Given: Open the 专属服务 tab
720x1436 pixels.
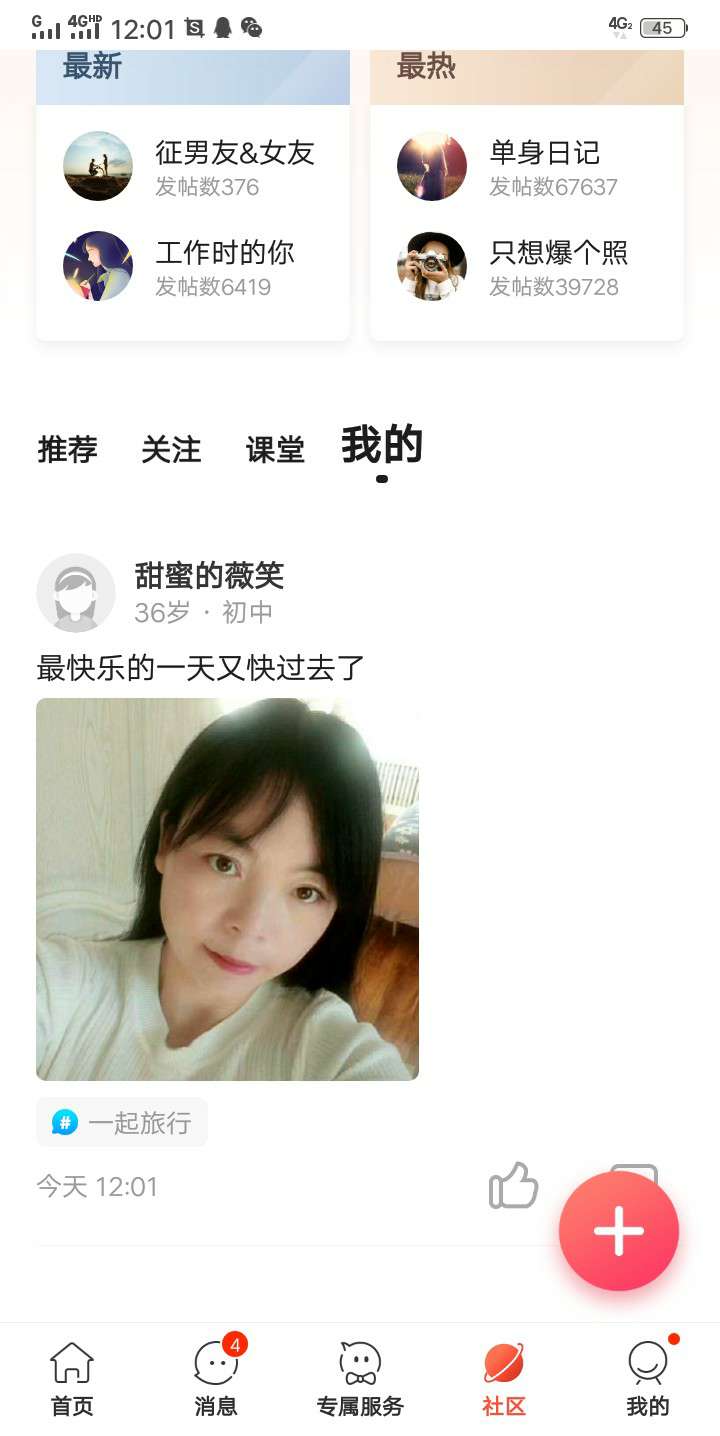Looking at the screenshot, I should pyautogui.click(x=360, y=1380).
